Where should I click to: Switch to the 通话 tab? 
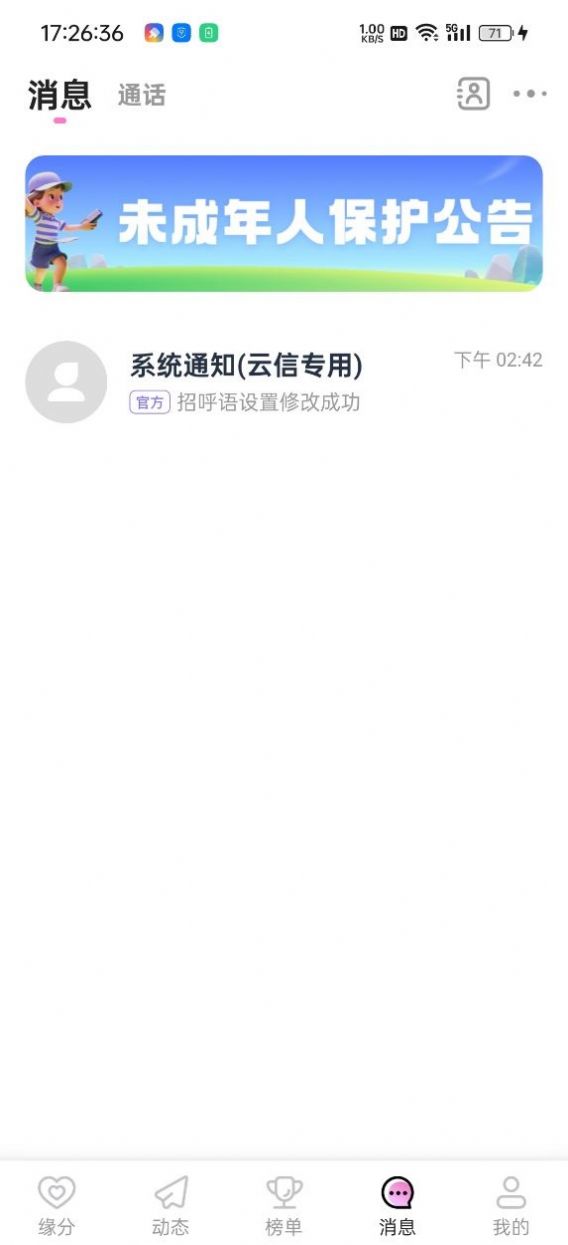tap(141, 96)
